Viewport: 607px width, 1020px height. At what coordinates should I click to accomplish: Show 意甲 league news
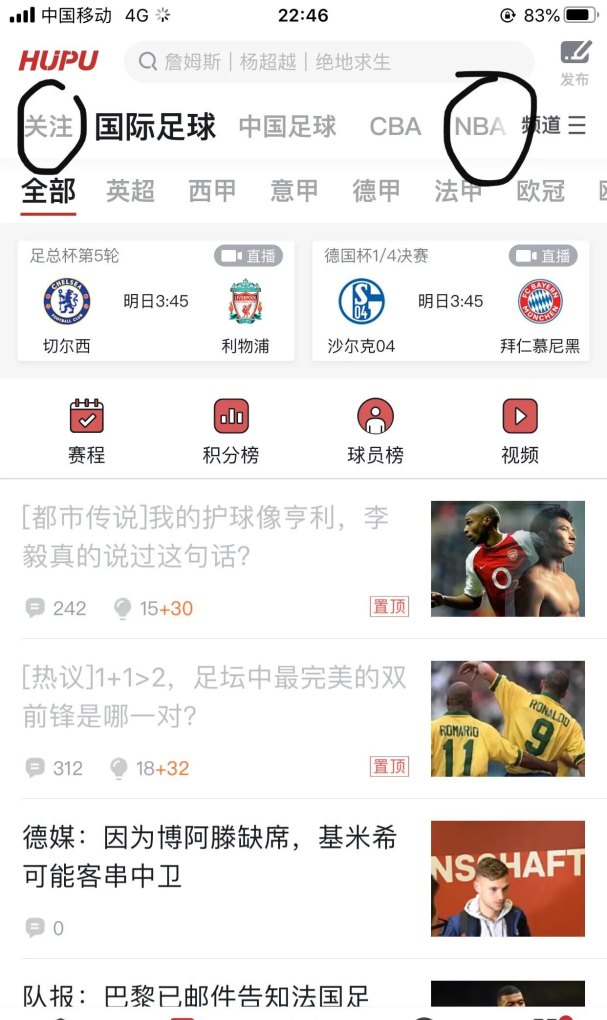tap(295, 191)
